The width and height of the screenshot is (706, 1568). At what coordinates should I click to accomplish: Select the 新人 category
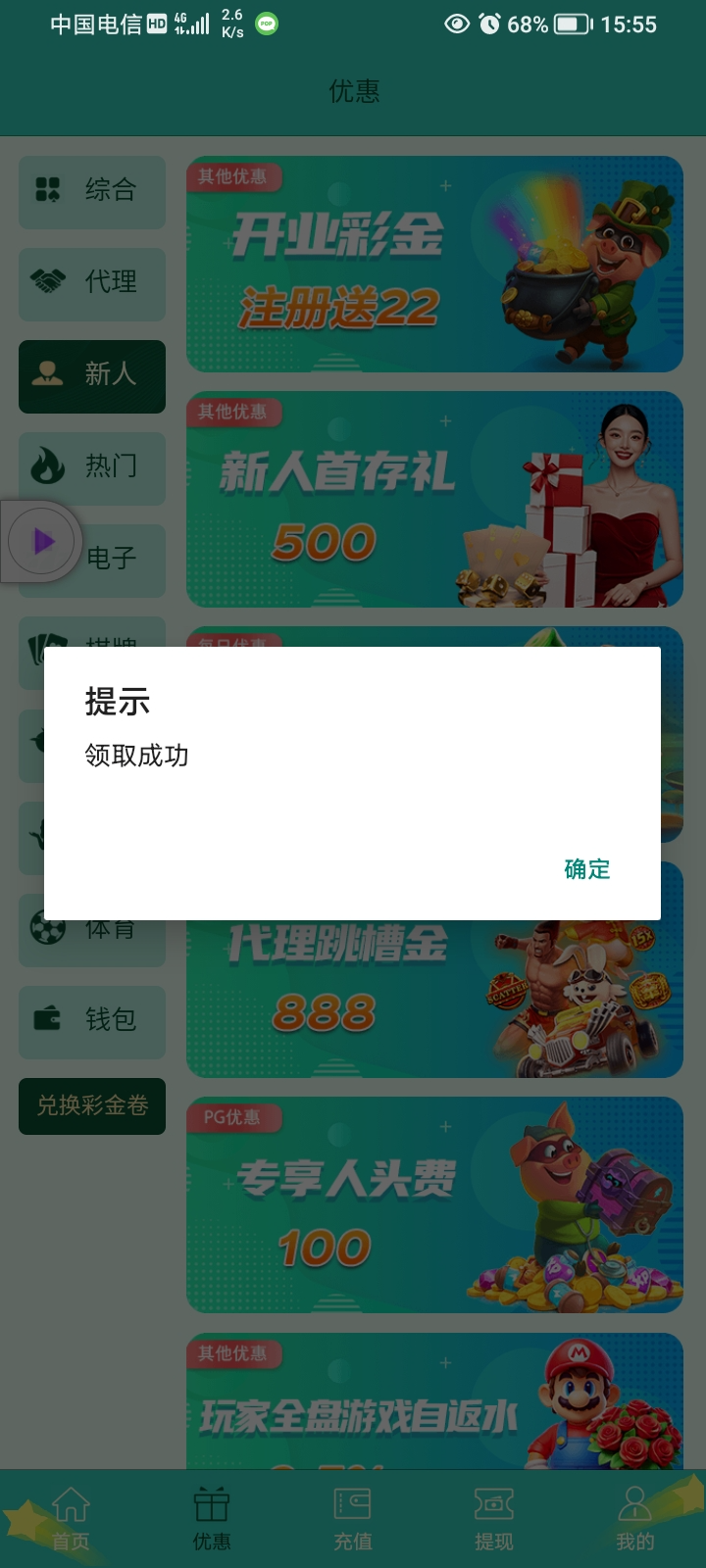point(92,374)
